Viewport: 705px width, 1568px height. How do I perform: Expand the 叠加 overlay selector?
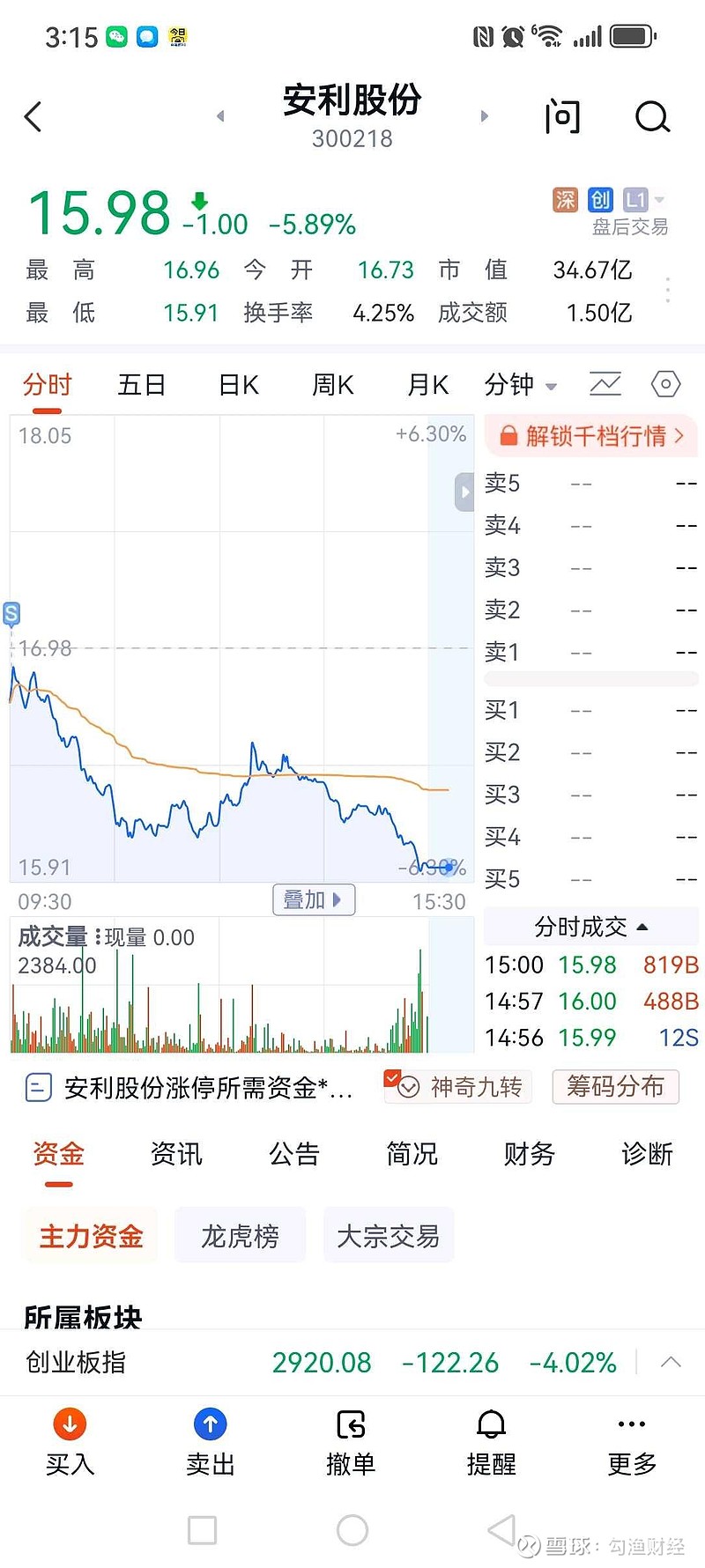coord(314,899)
